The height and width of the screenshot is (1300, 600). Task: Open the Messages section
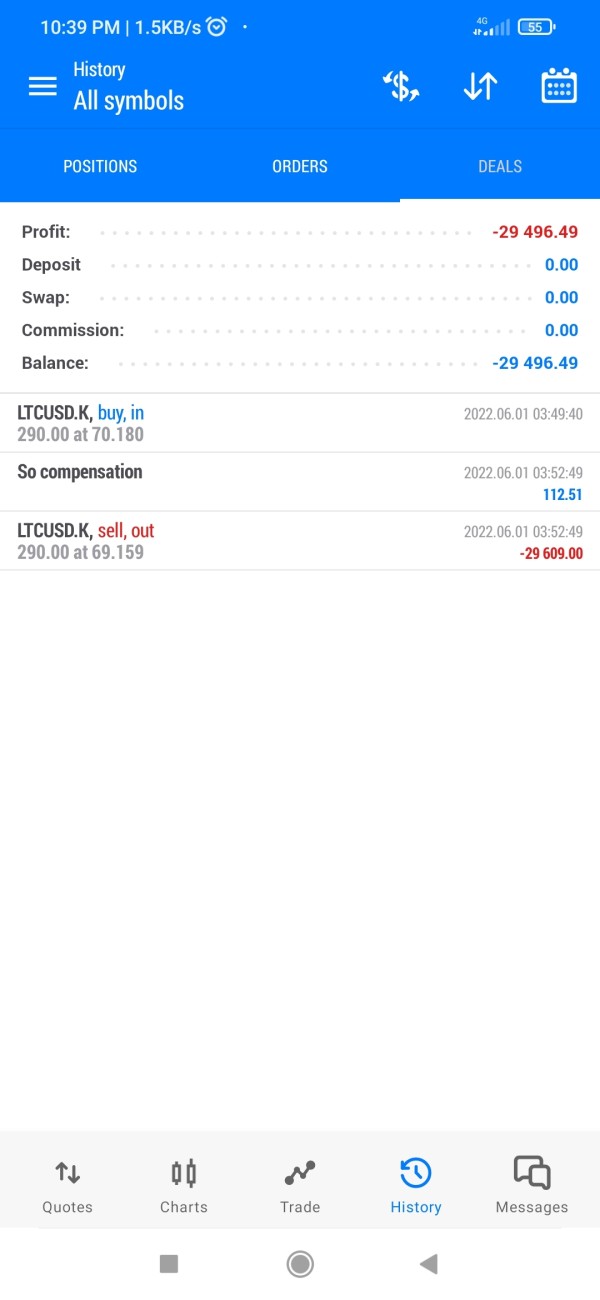pos(532,1186)
